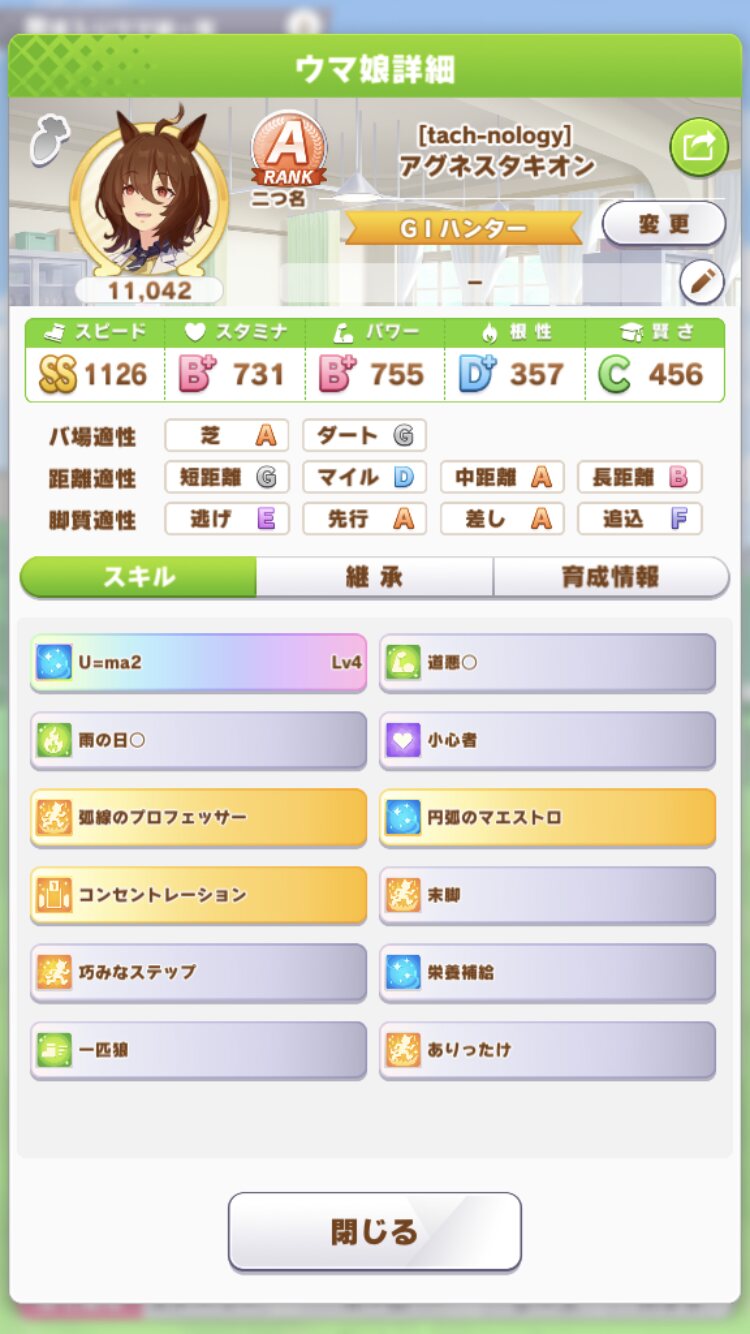Check the 小心者 skill
Screen dimensions: 750x1334
[x=547, y=740]
